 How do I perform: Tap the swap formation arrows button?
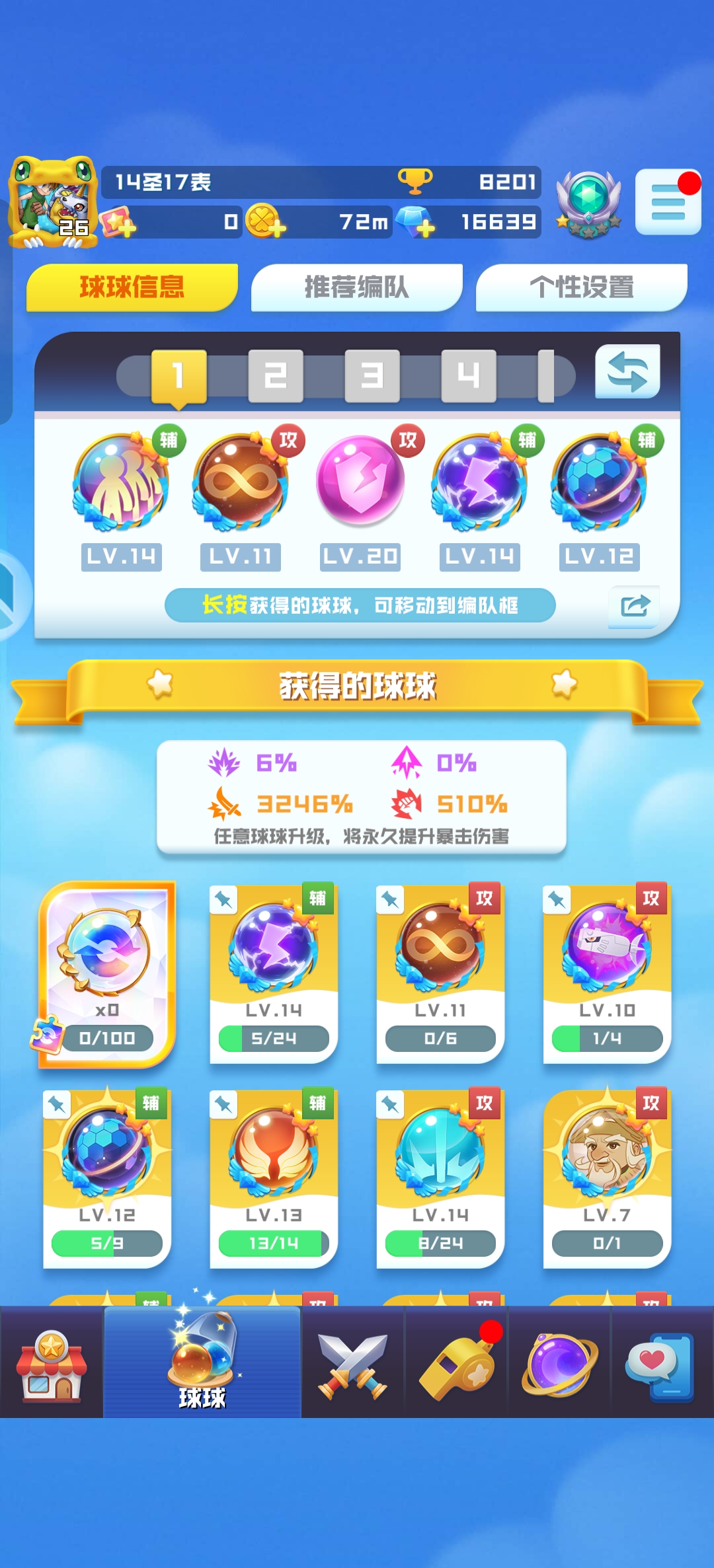click(627, 371)
